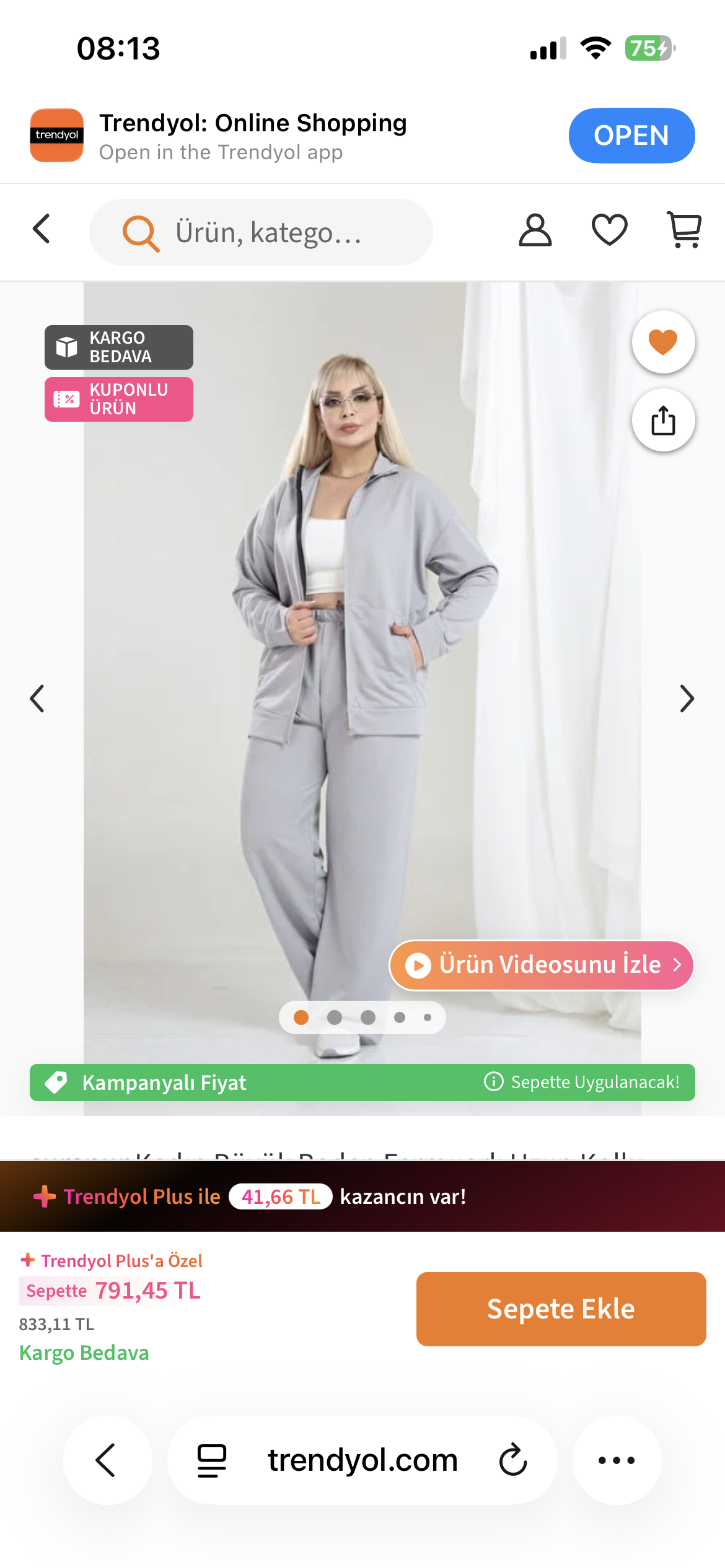
Task: Open Sepette Uygulanacak campaign info
Action: pos(581,1082)
